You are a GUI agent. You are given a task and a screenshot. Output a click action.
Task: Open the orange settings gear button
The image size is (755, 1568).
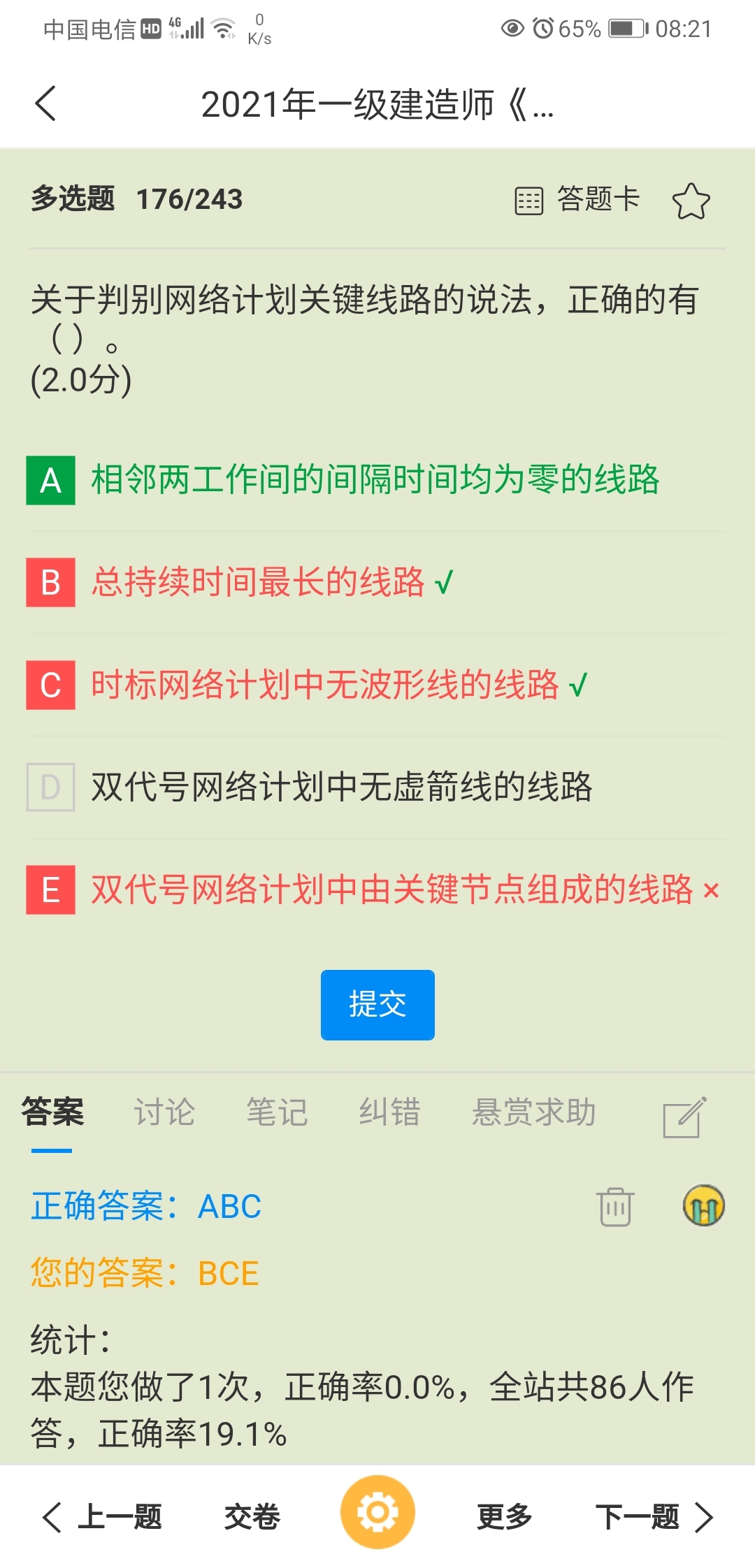click(377, 1512)
